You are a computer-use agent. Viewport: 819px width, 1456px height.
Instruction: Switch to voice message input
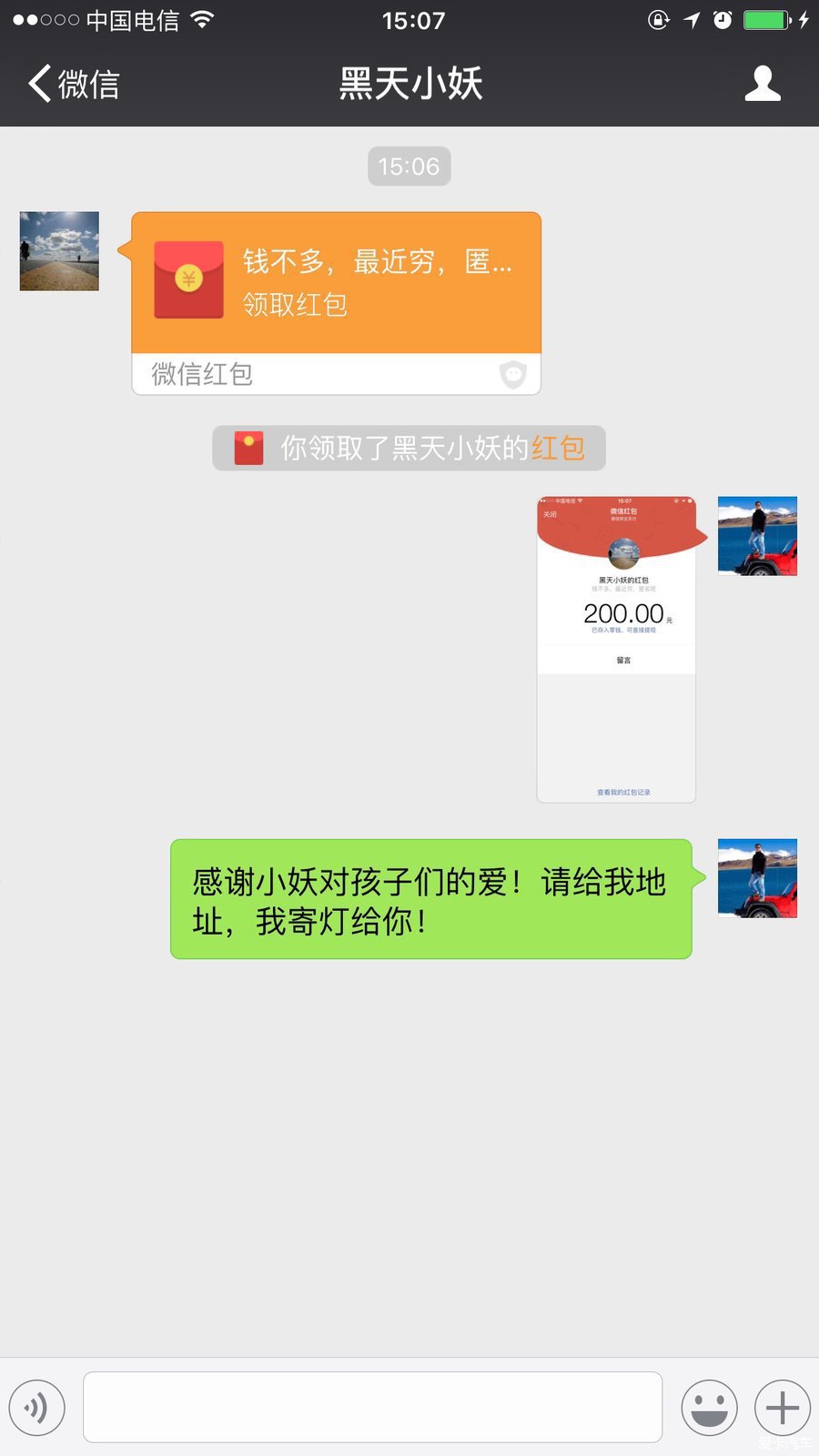pos(37,1408)
